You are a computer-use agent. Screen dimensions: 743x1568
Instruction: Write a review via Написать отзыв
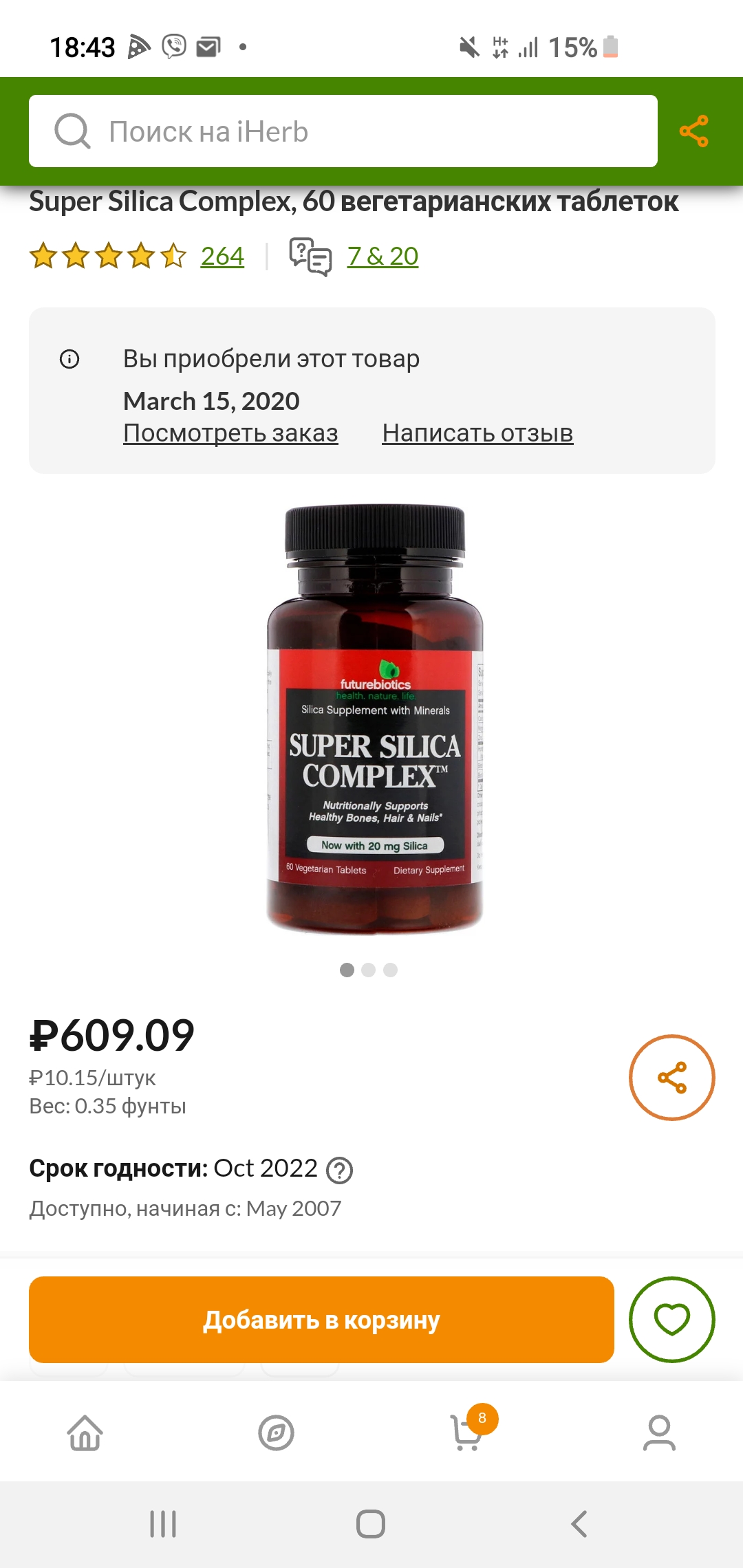pyautogui.click(x=477, y=433)
